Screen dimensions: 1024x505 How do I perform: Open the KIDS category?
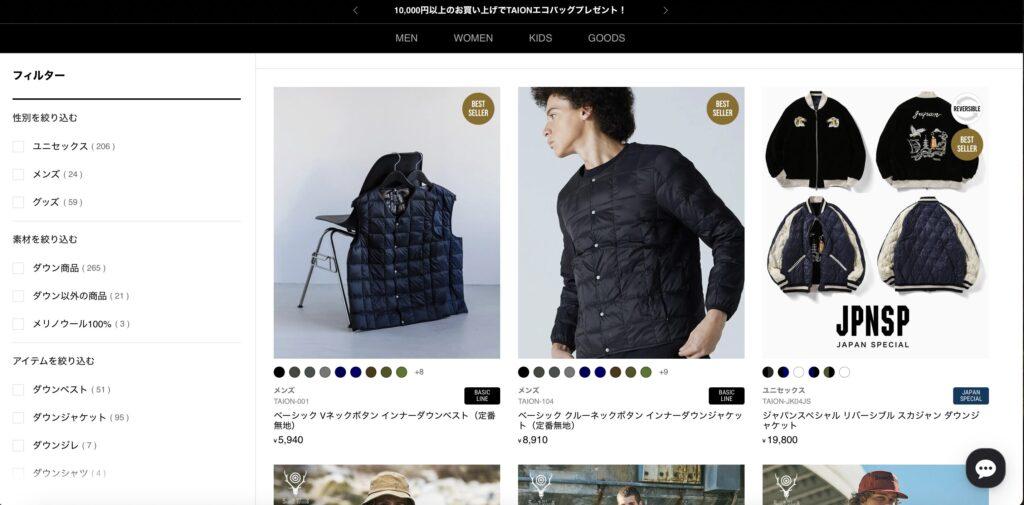[x=540, y=38]
